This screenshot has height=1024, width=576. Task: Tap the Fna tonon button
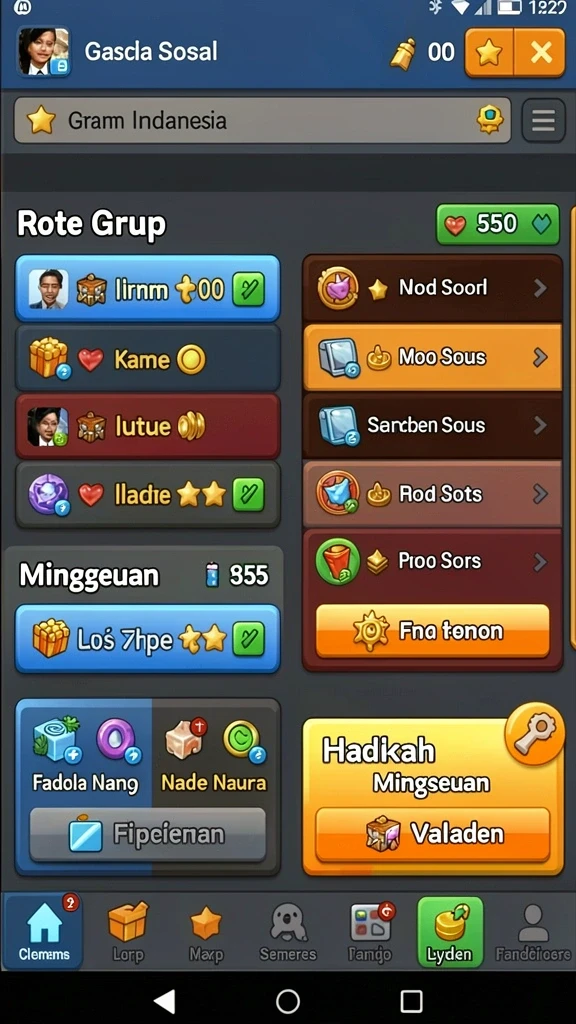pos(432,631)
